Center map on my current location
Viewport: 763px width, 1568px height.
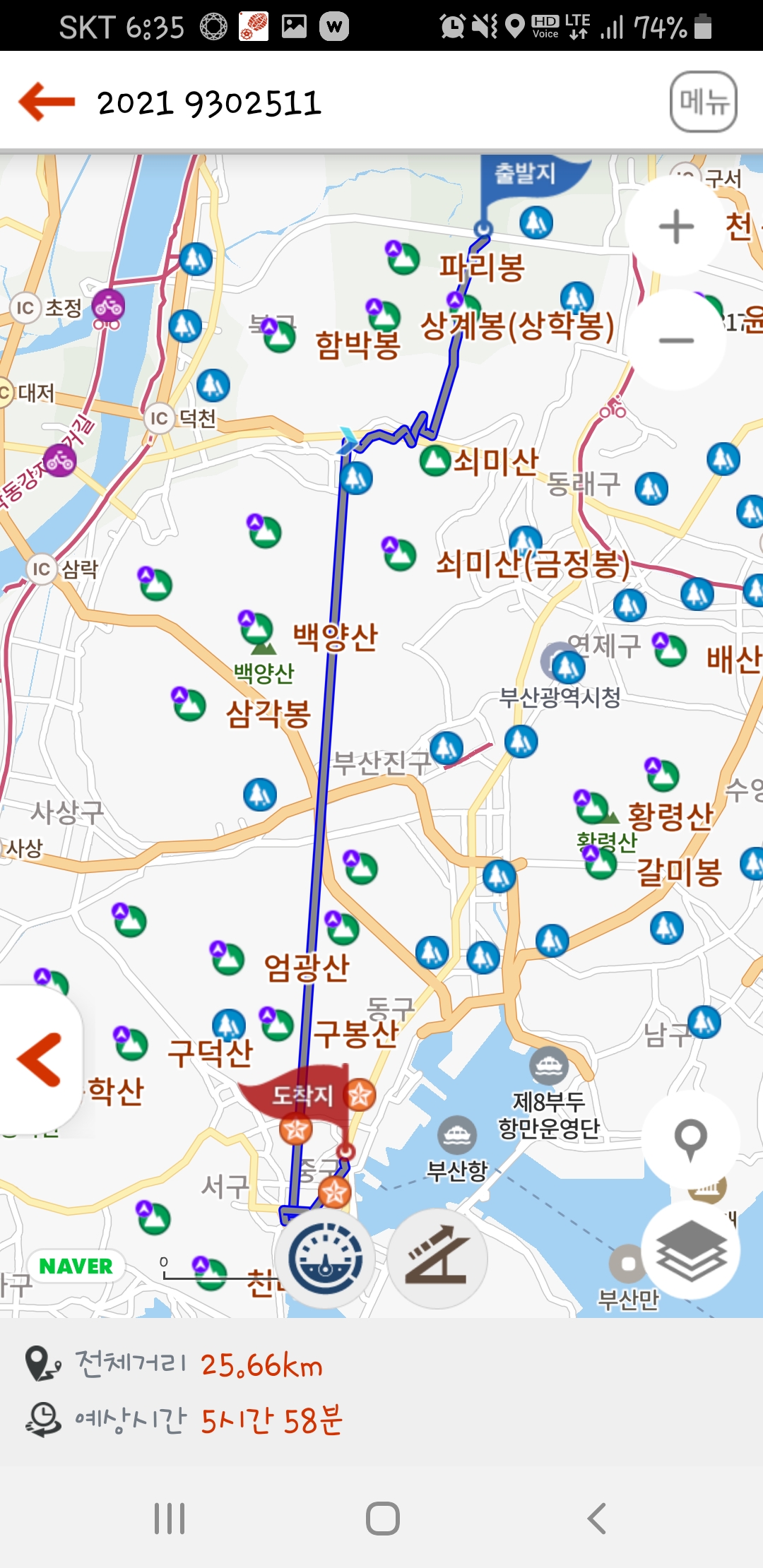point(690,1139)
